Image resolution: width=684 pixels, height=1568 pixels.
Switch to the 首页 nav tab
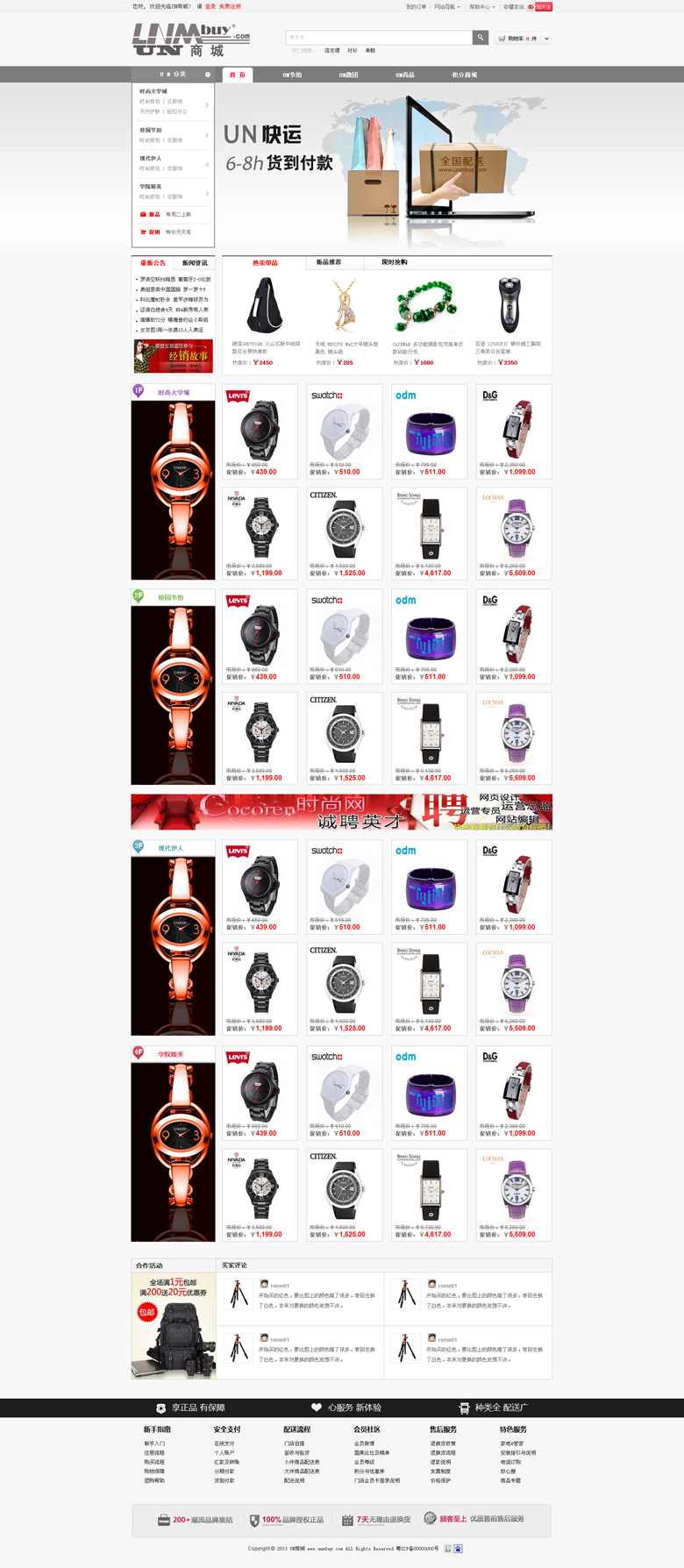[238, 75]
